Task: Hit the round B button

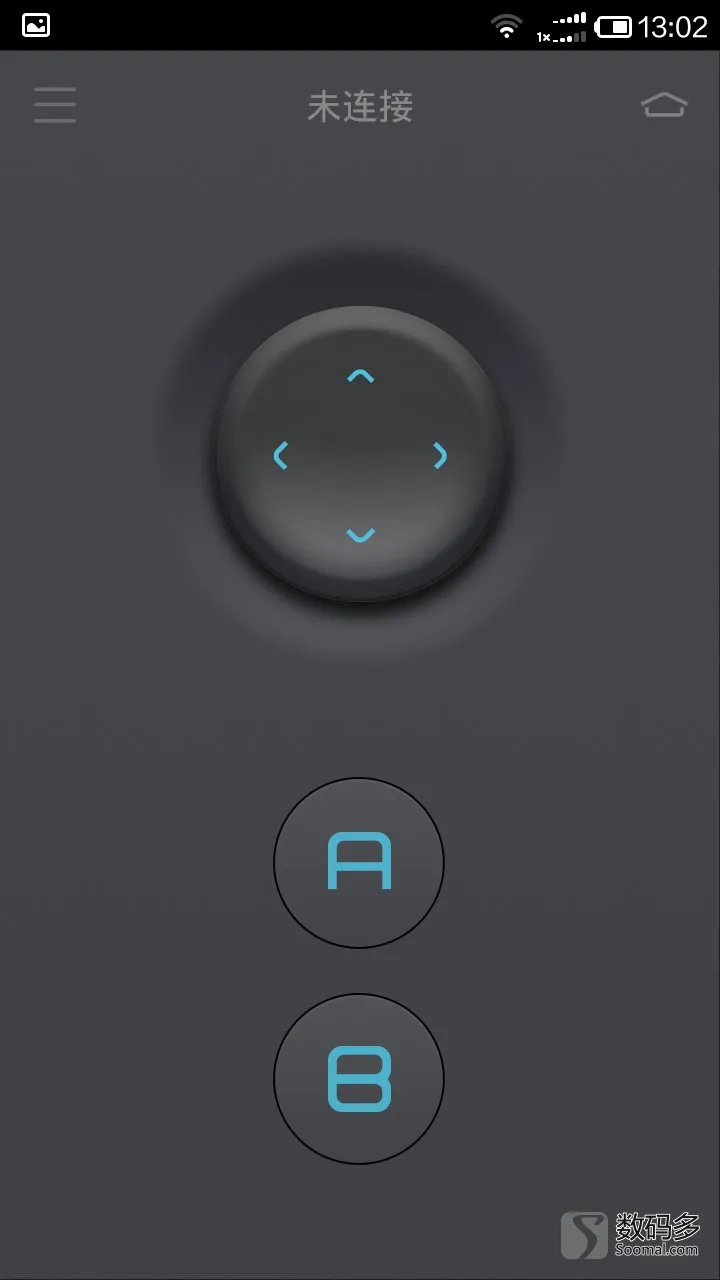Action: point(359,1079)
